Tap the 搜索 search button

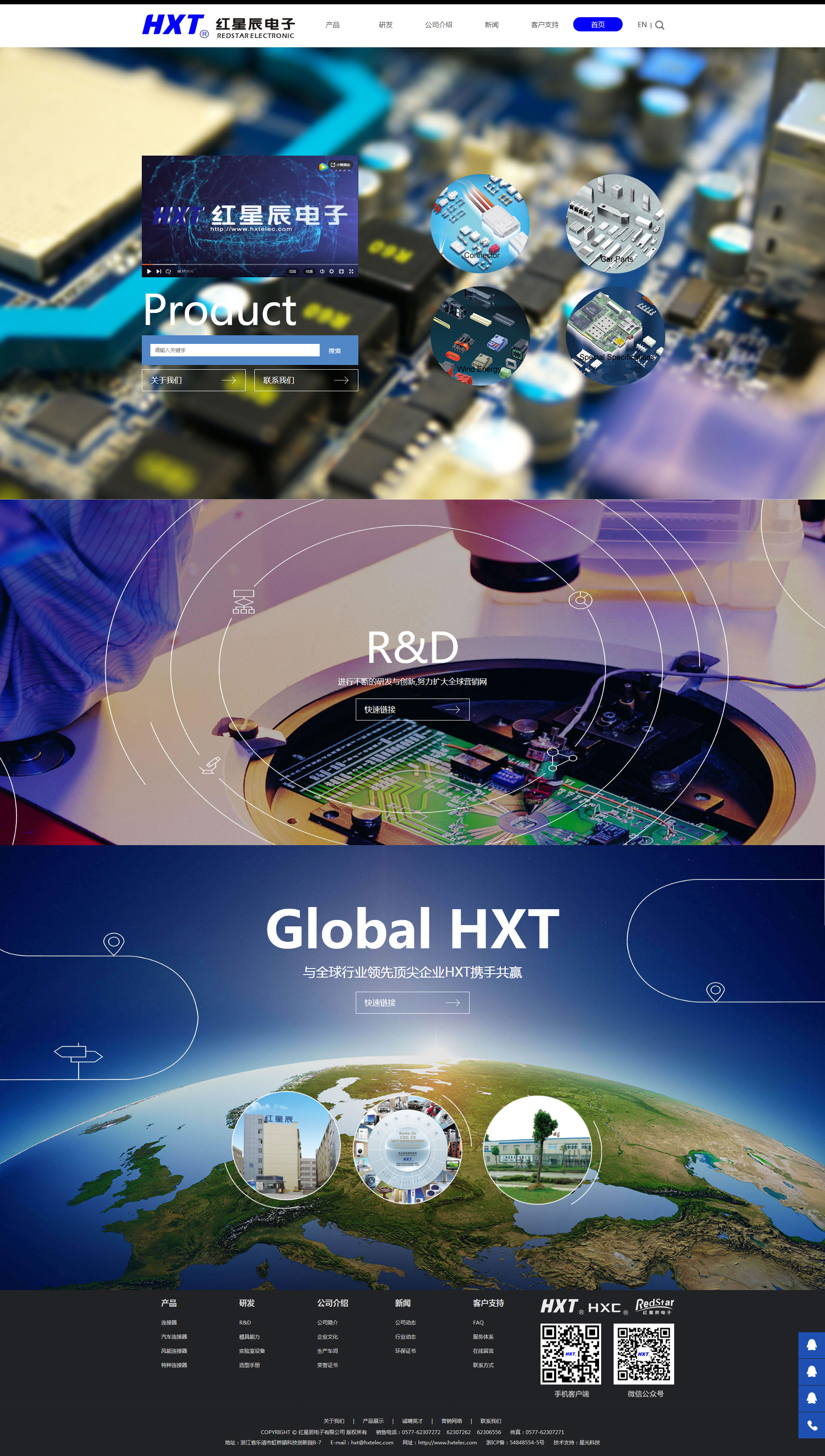[x=335, y=351]
